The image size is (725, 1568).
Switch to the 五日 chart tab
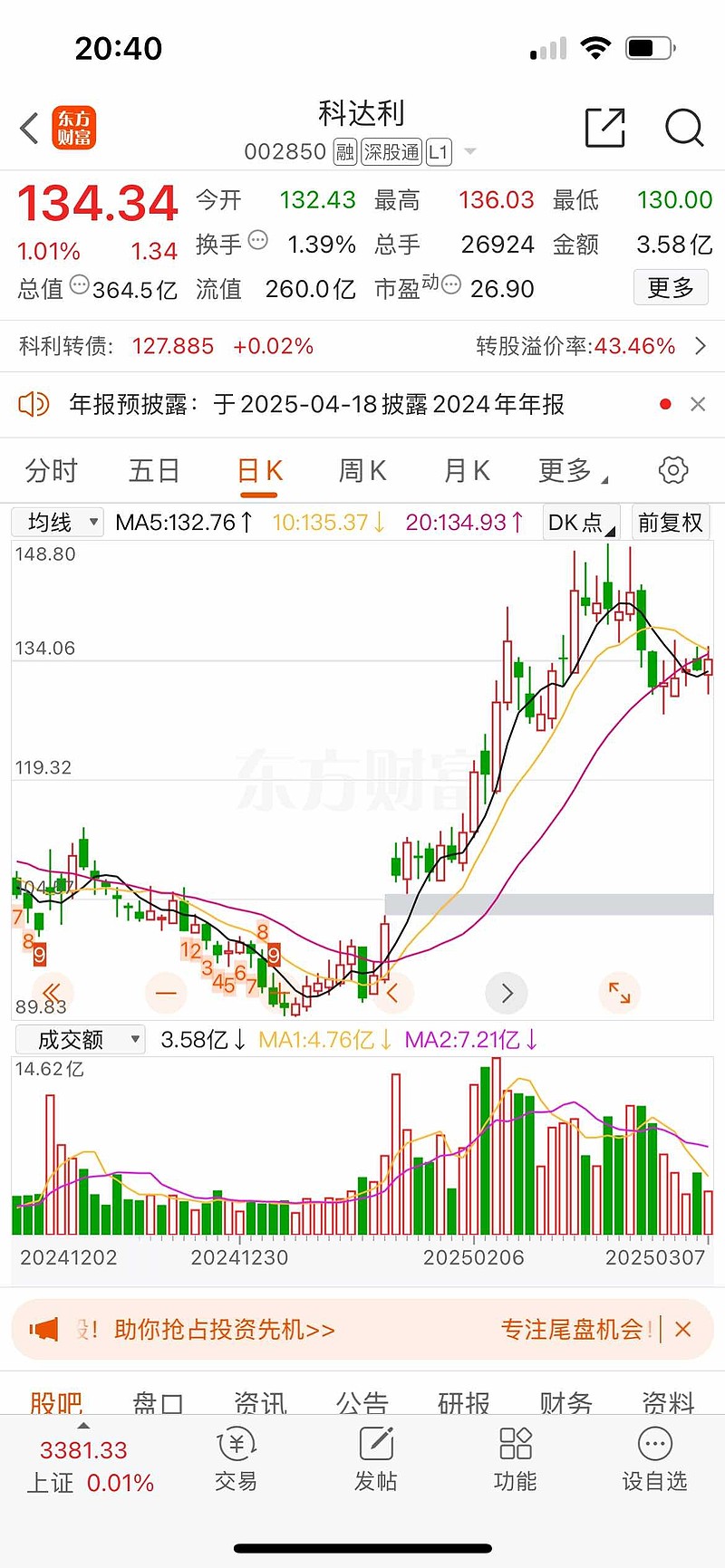(154, 471)
